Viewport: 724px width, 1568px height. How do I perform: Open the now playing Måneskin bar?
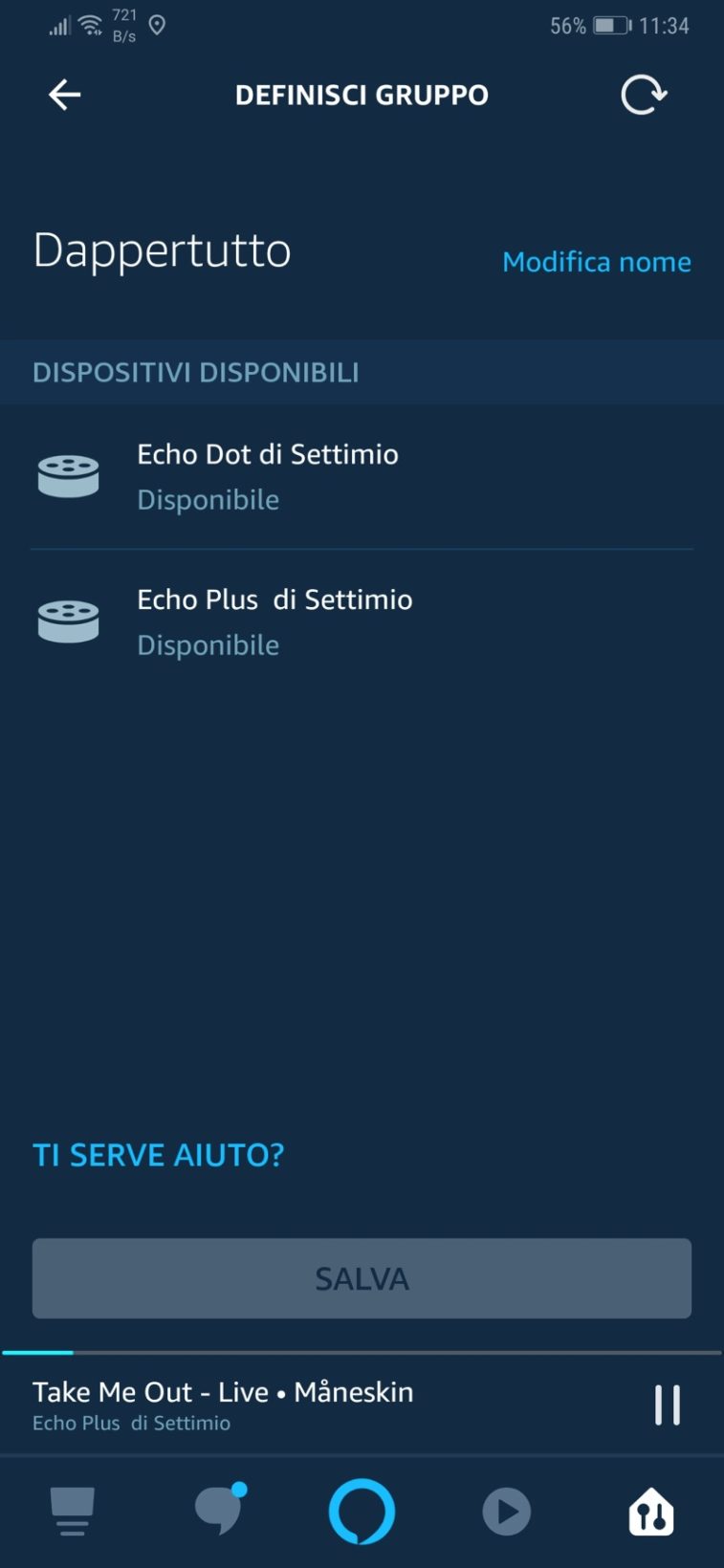(287, 1405)
